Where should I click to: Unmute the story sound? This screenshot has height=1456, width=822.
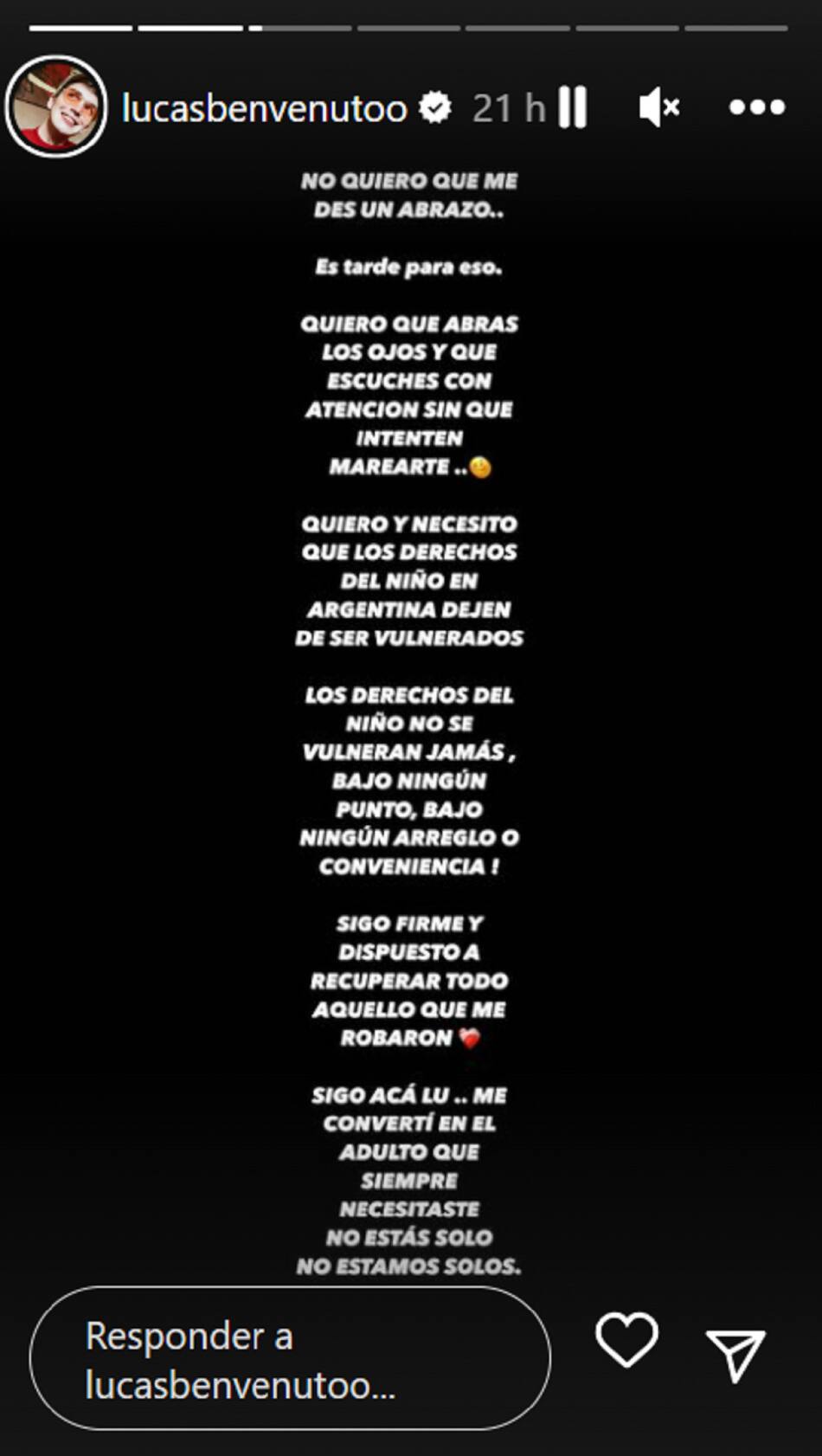(658, 107)
